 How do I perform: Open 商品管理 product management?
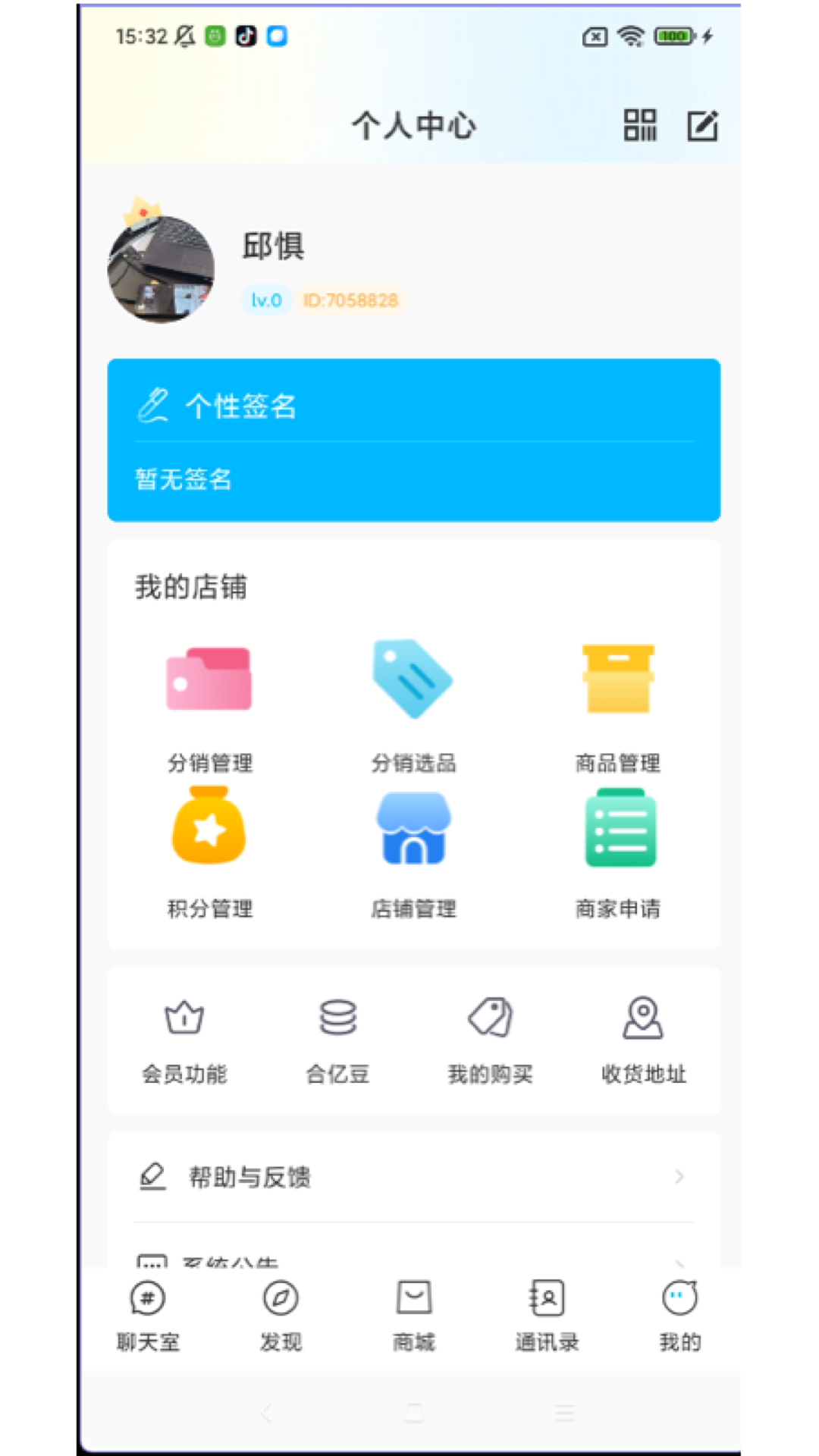(618, 679)
